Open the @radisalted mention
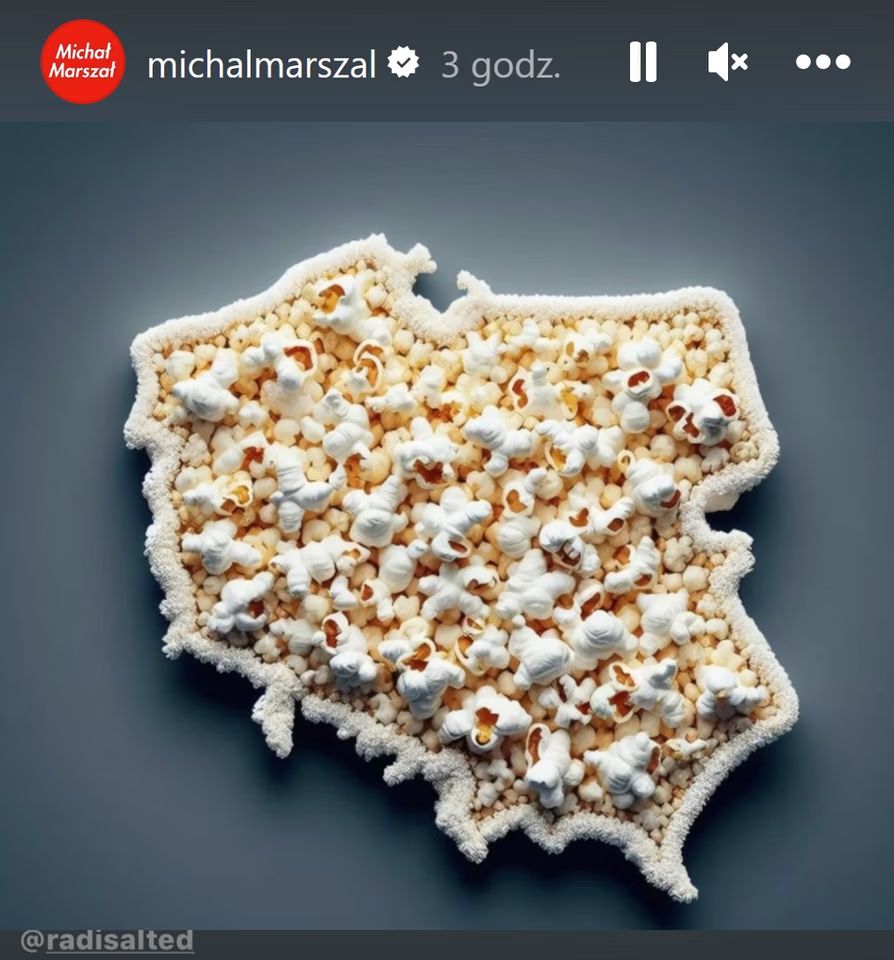 pos(107,941)
